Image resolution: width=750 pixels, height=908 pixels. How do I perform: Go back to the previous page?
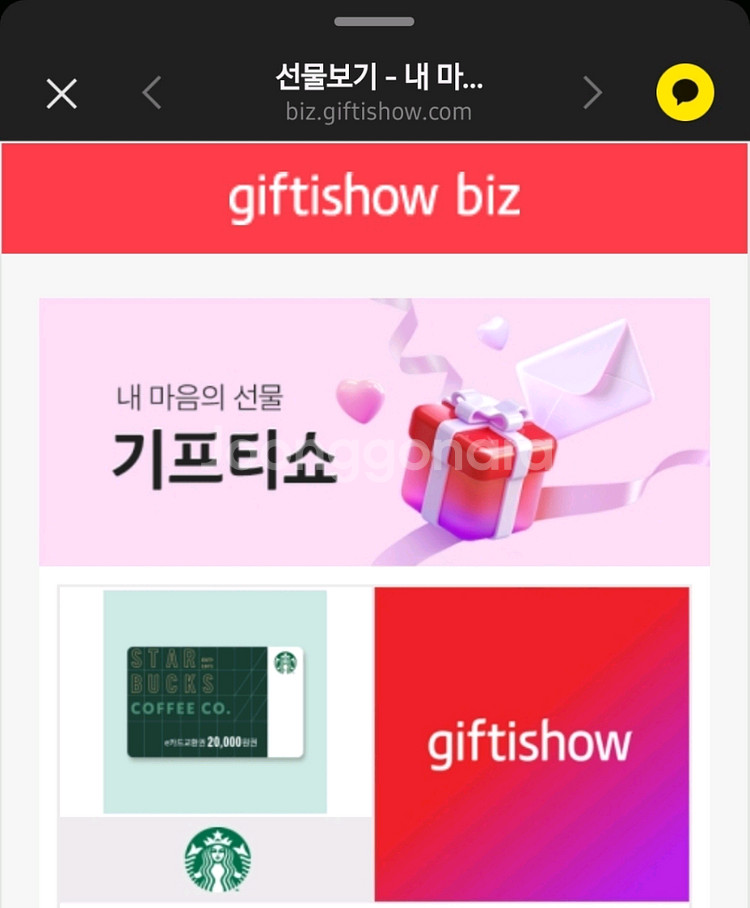(x=152, y=93)
